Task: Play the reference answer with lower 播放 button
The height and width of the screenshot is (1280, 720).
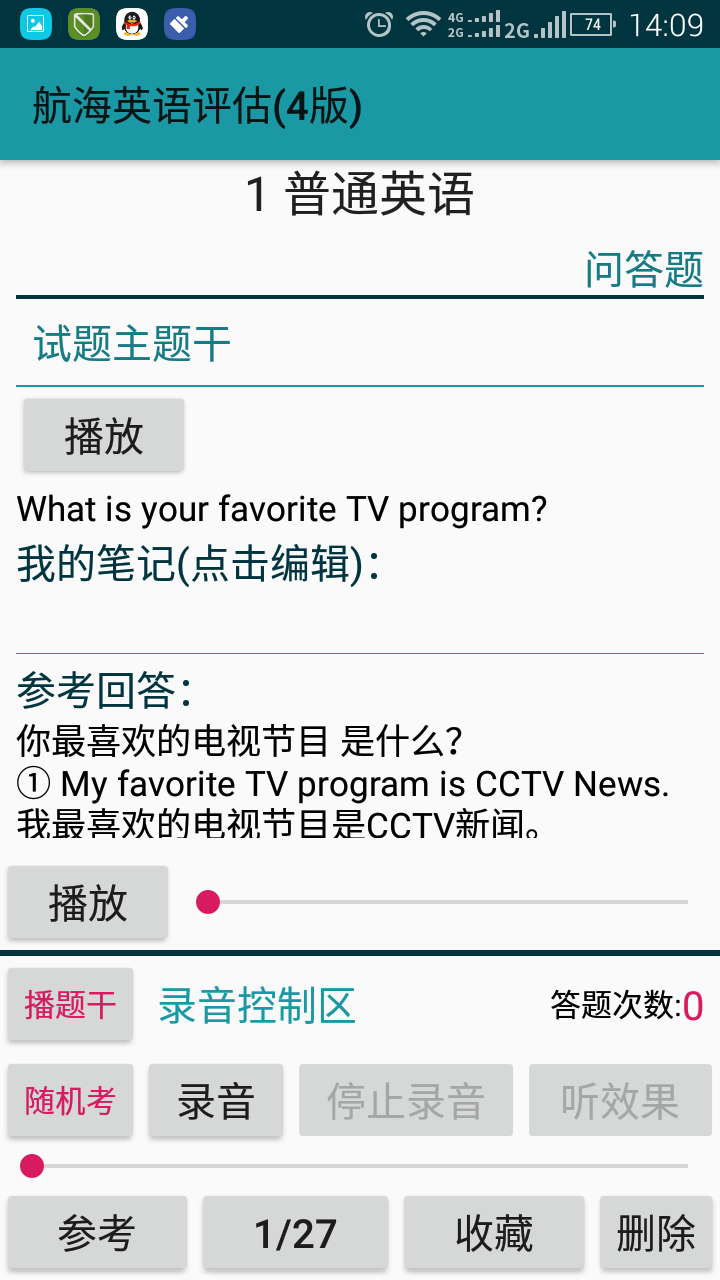Action: point(87,902)
